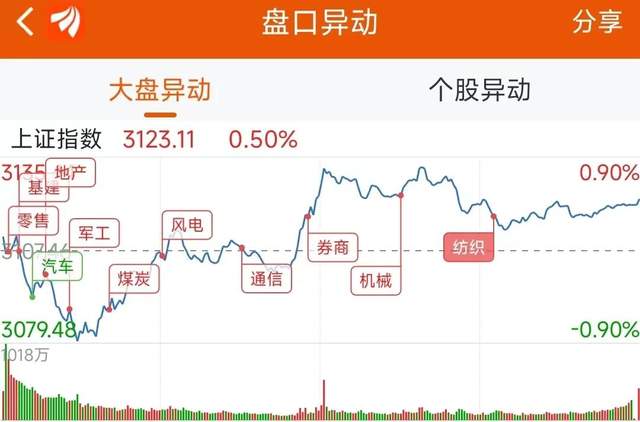Select the 大盘异动 tab
This screenshot has height=422, width=640.
point(160,90)
